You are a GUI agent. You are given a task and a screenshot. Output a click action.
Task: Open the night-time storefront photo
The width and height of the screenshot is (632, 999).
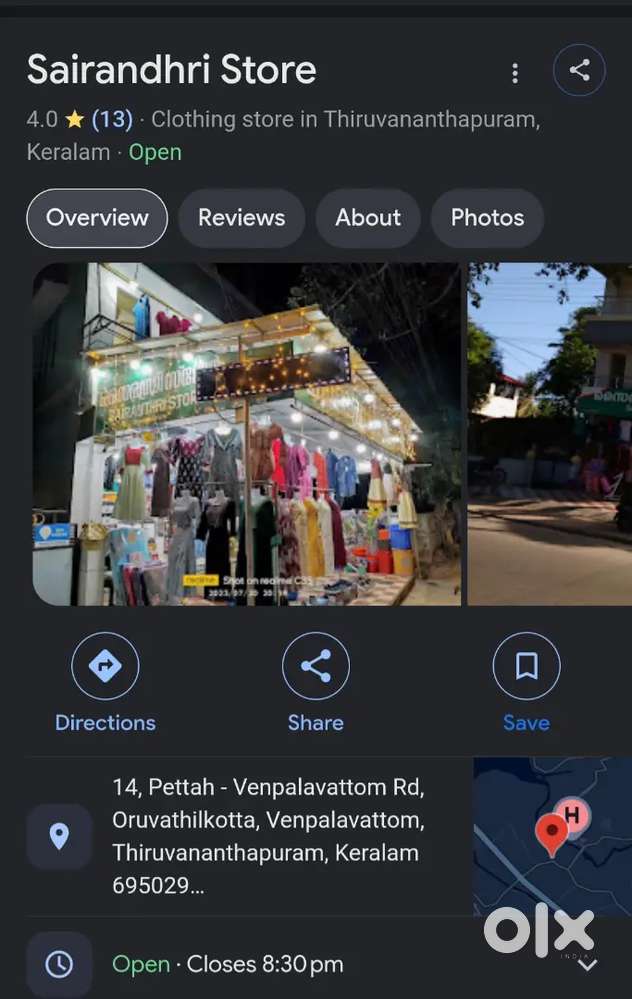coord(247,434)
